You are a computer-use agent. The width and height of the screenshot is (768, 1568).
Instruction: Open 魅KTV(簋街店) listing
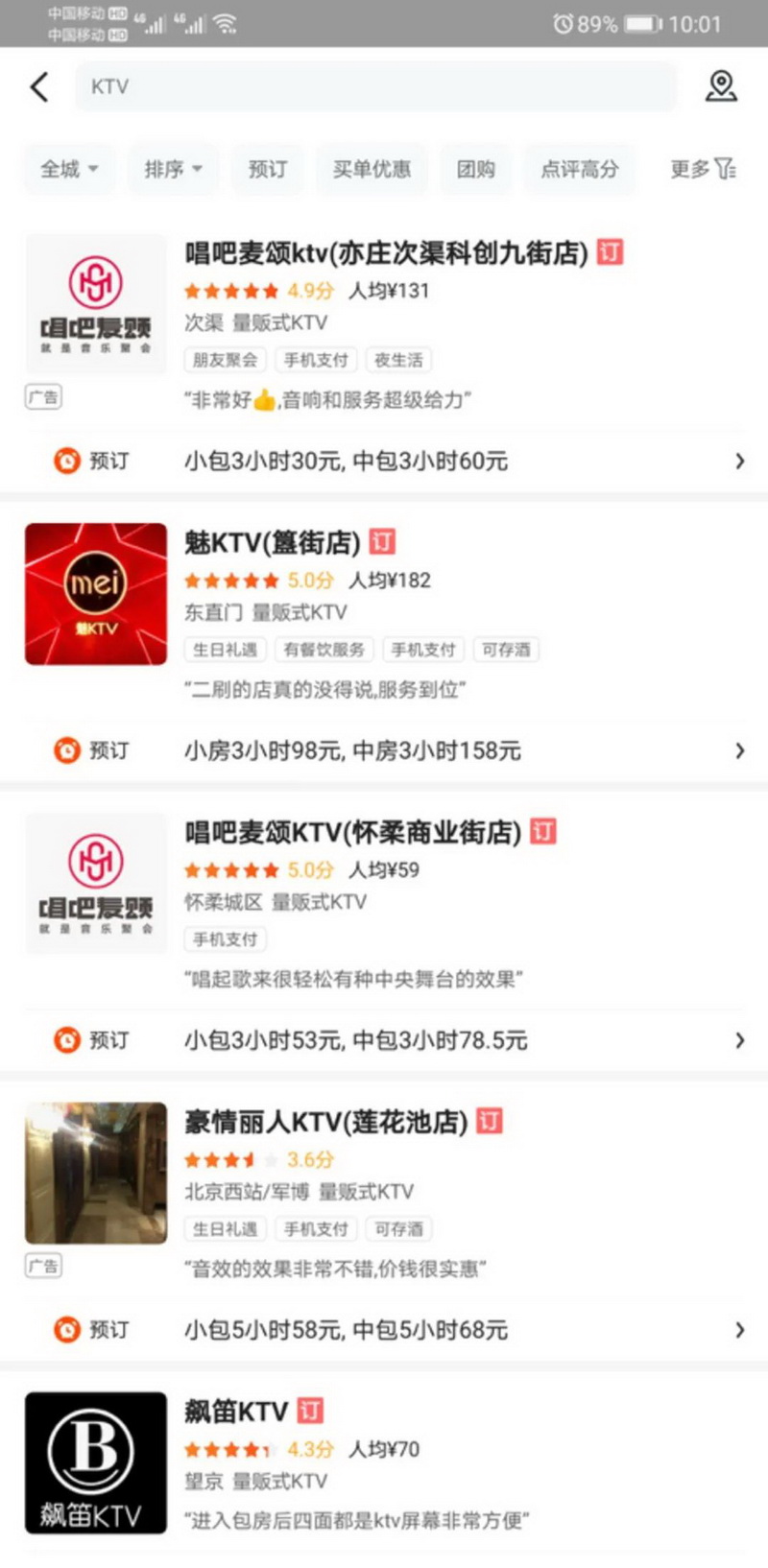384,615
